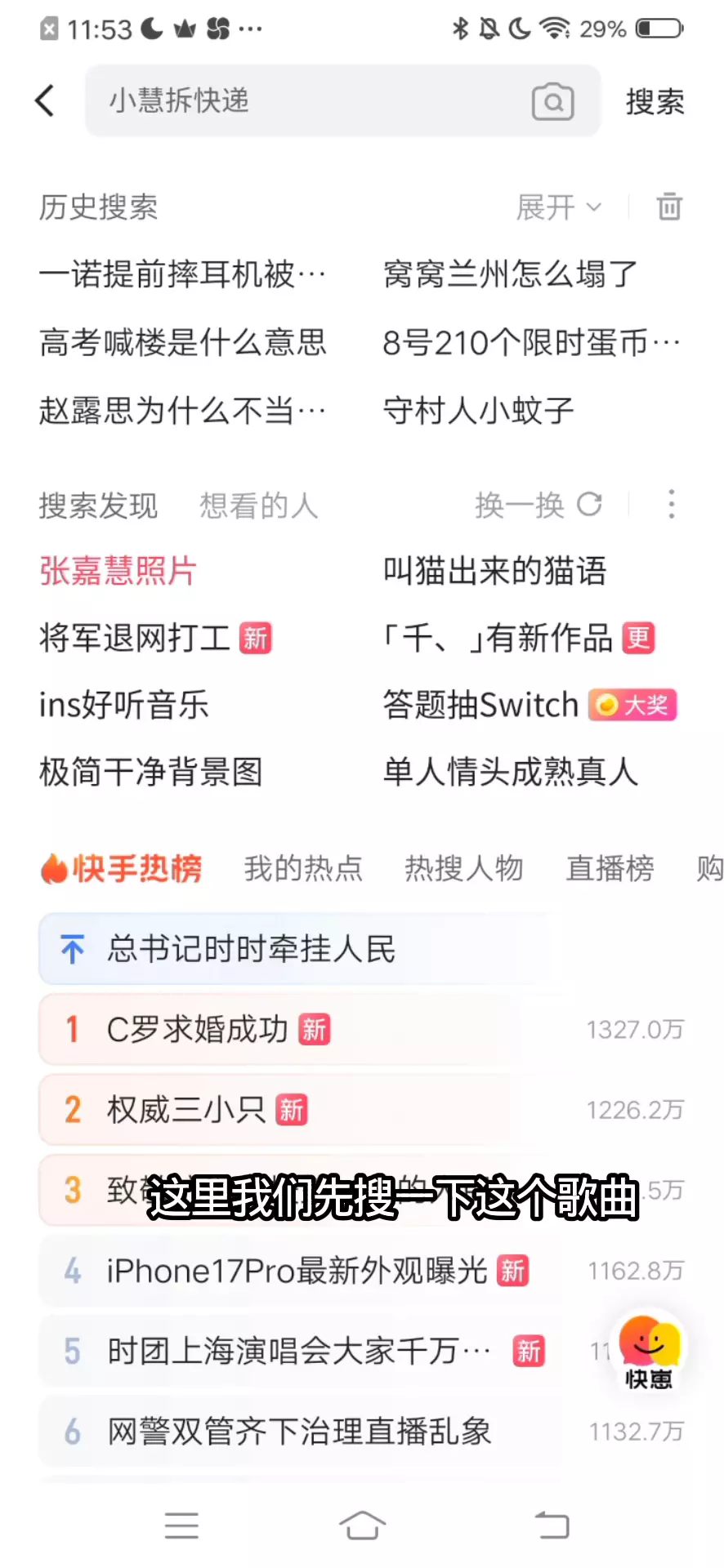
Task: Refresh suggestions with 换一换
Action: [539, 505]
